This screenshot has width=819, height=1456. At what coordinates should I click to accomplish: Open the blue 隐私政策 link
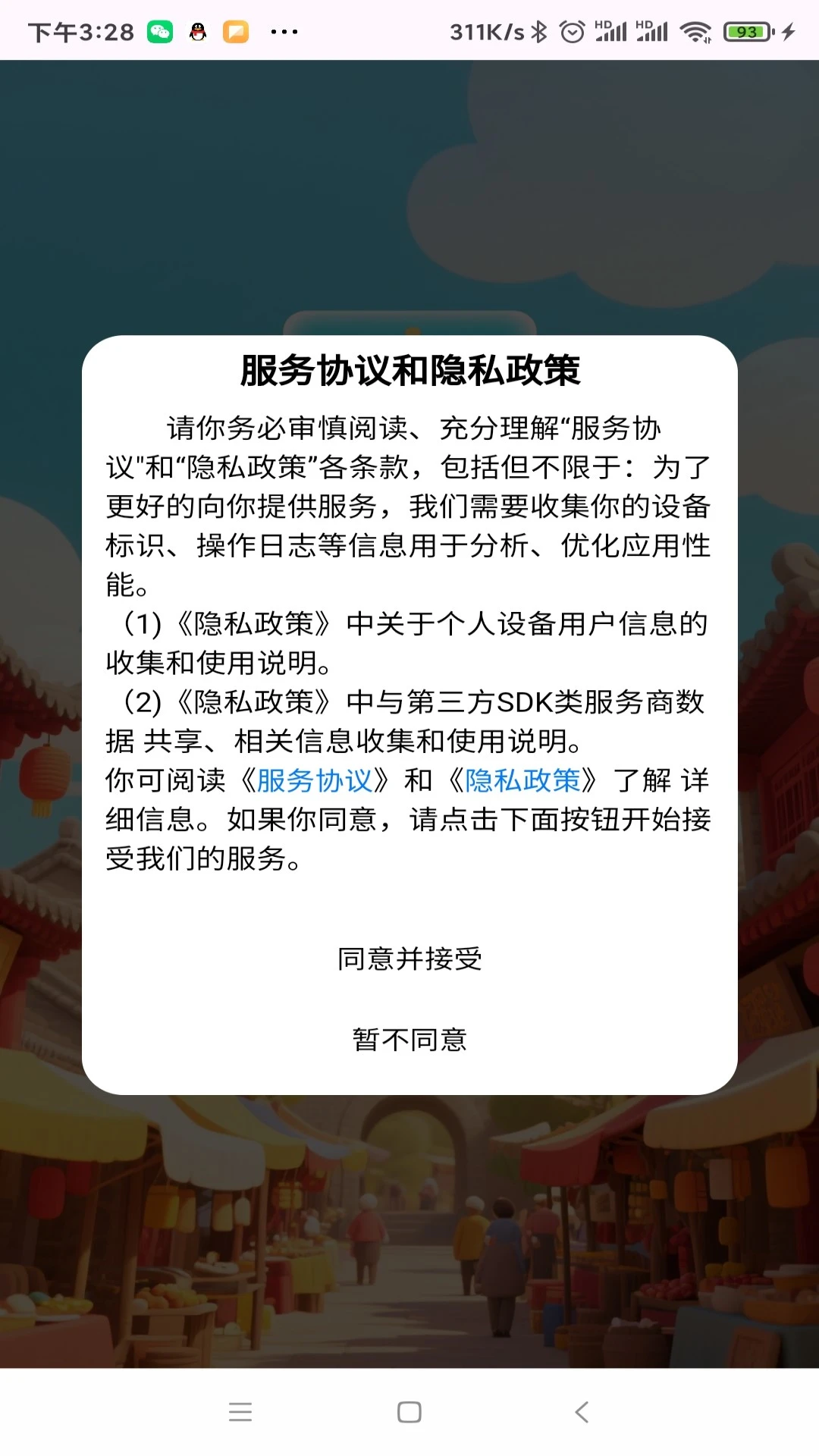coord(522,780)
